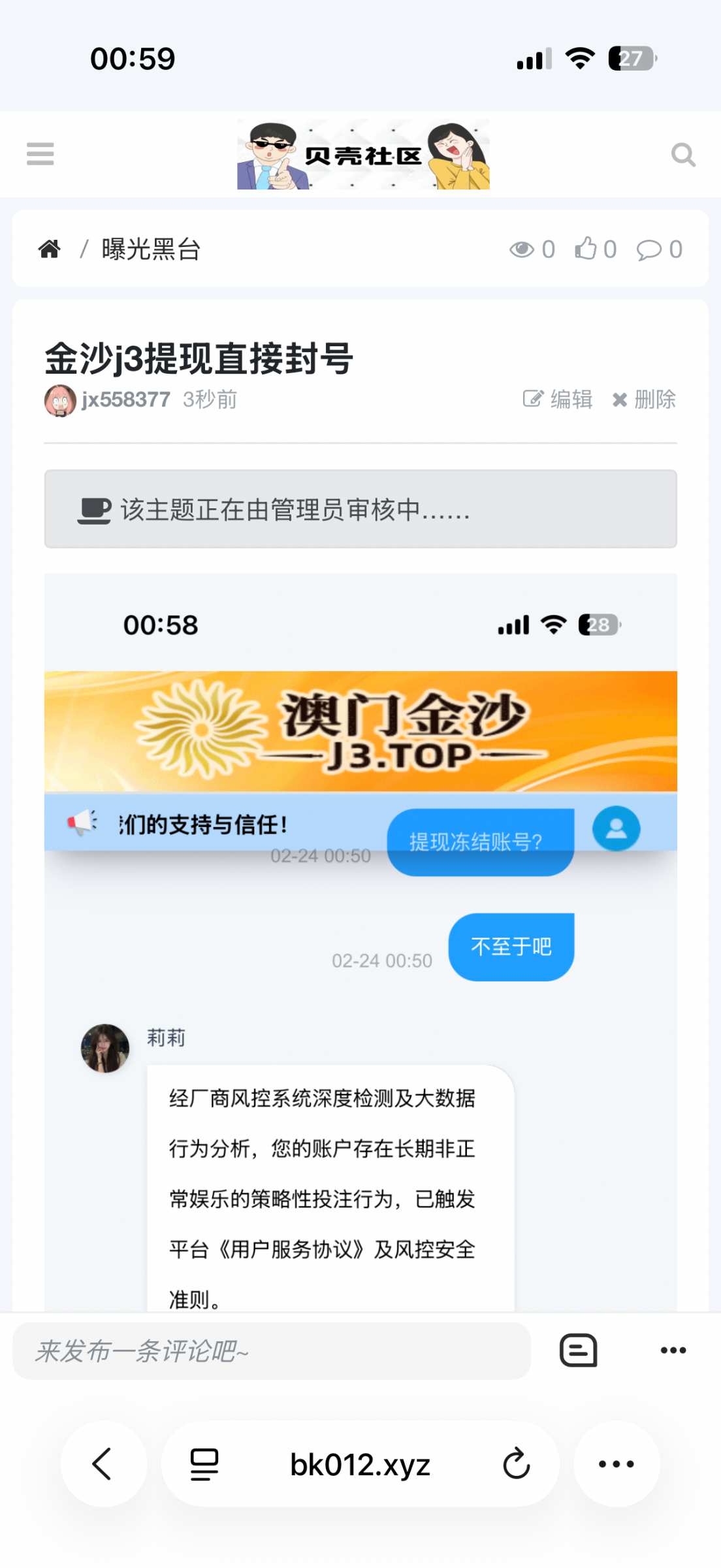Edit the post via 编辑

point(558,399)
